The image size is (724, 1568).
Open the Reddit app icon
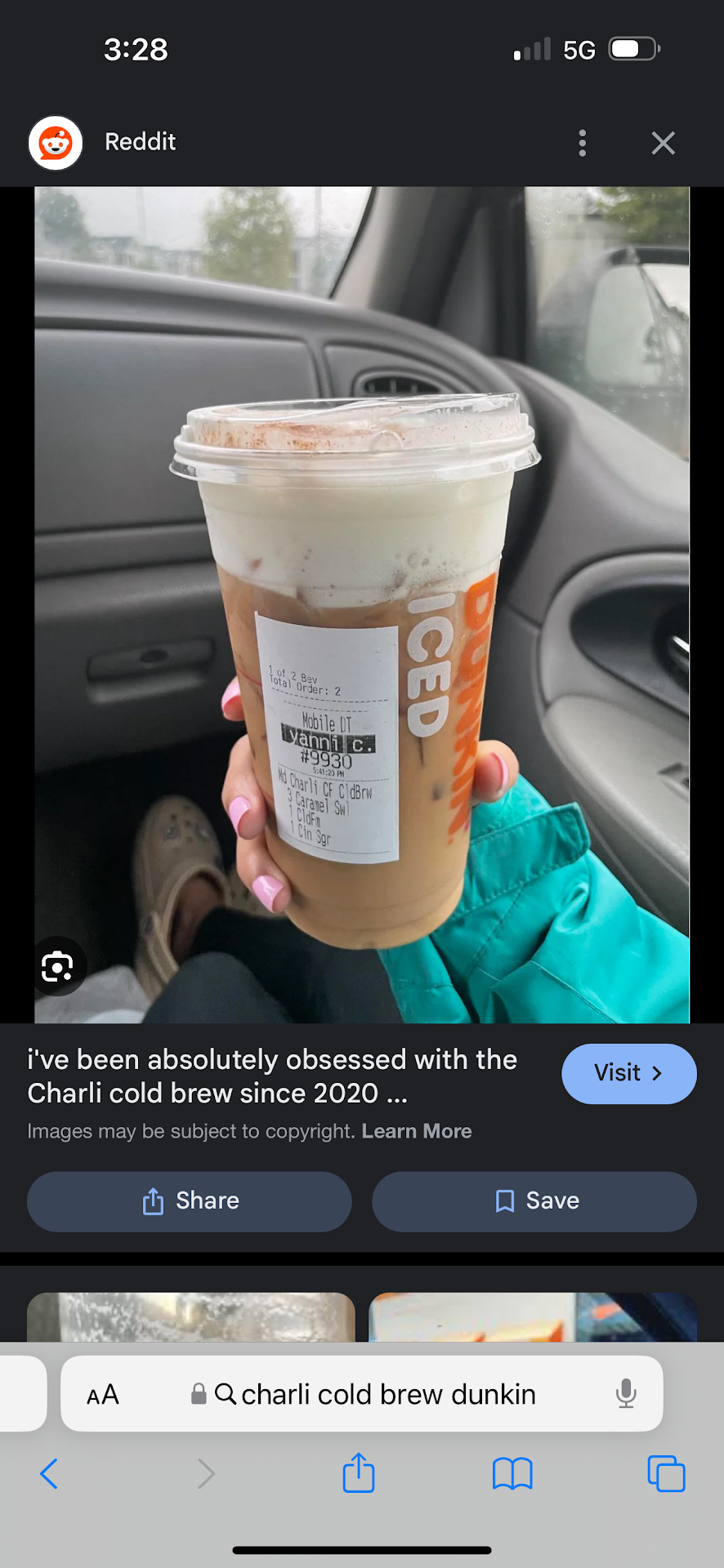[55, 142]
